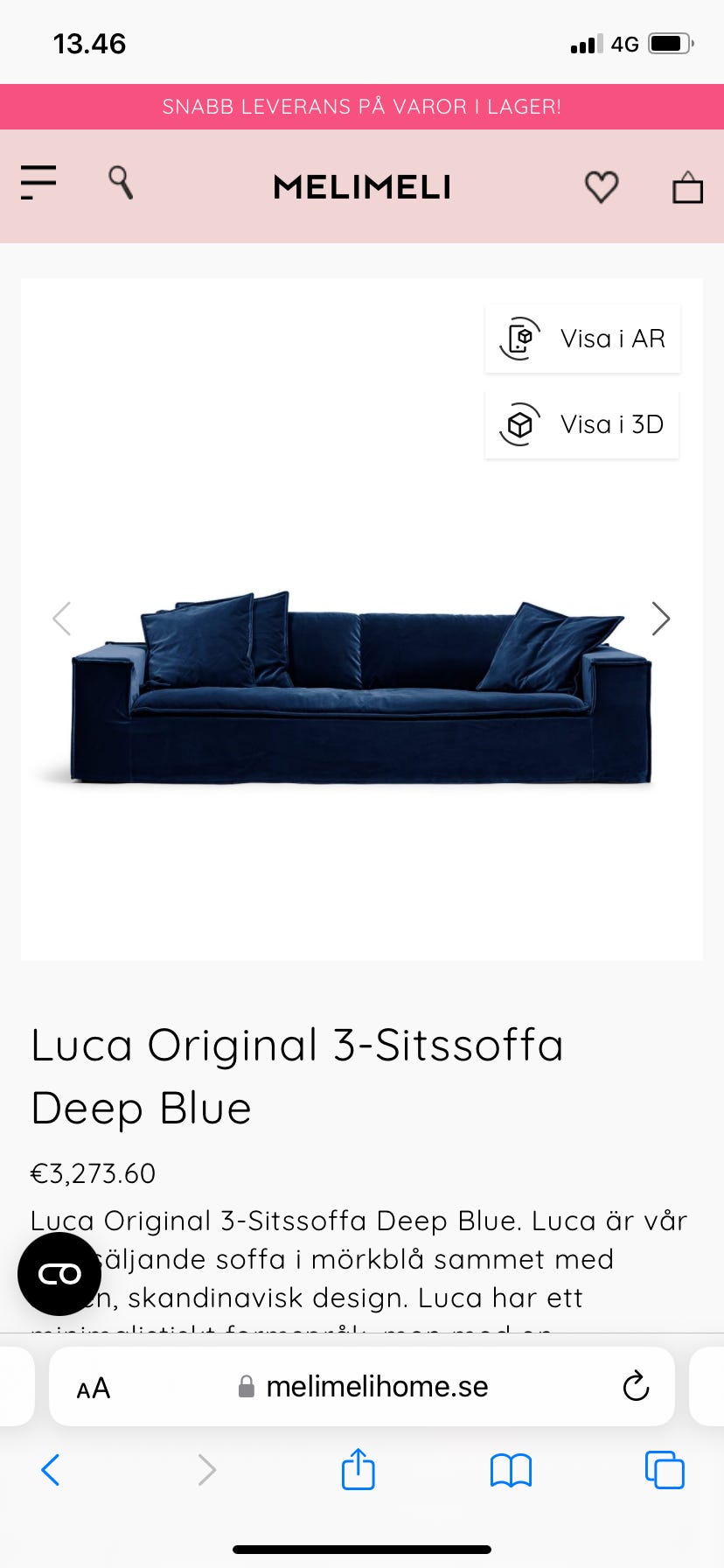Image resolution: width=724 pixels, height=1568 pixels.
Task: Show the next product image
Action: [661, 619]
